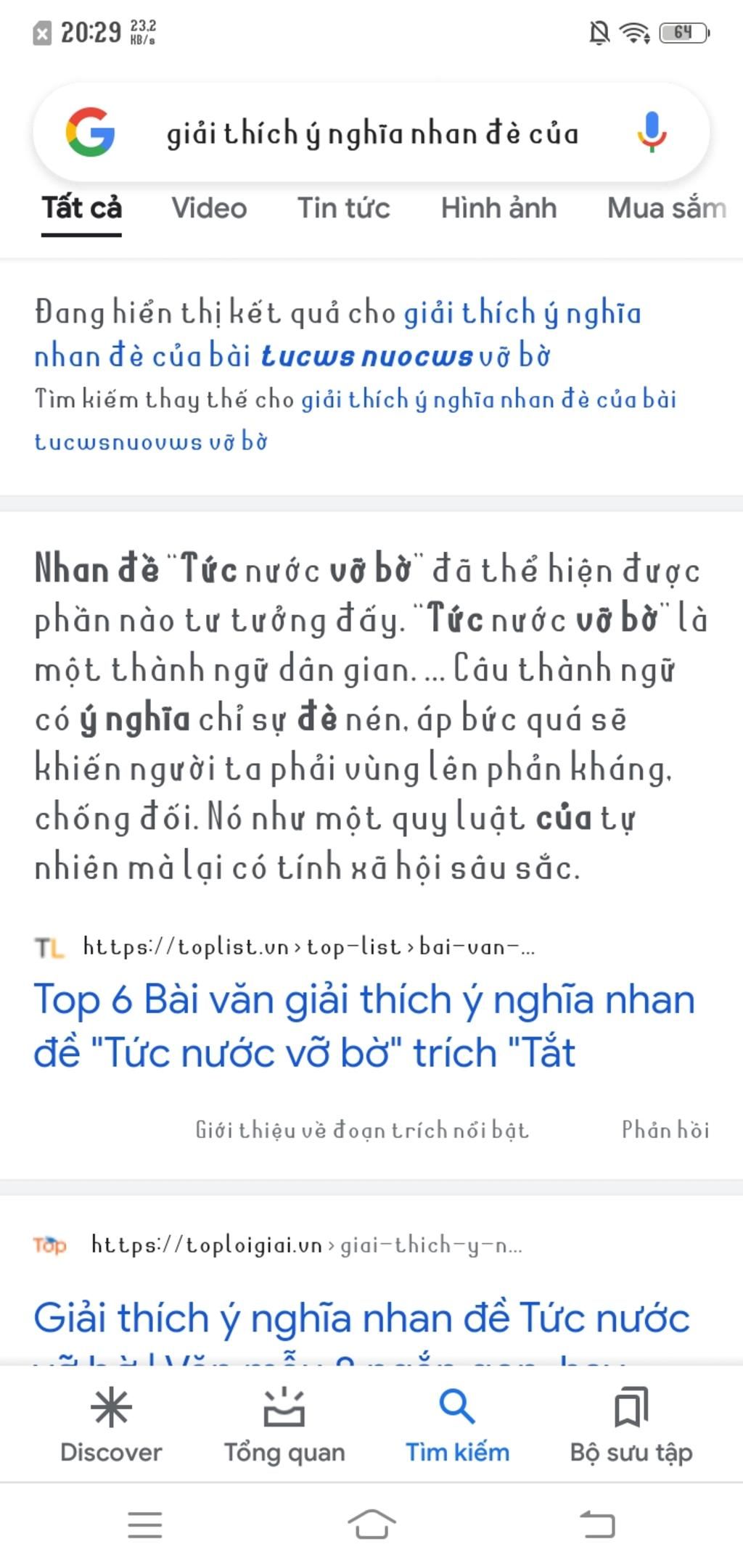
Task: Open Giới thiệu về đoạn trích nổi bật
Action: (361, 1130)
